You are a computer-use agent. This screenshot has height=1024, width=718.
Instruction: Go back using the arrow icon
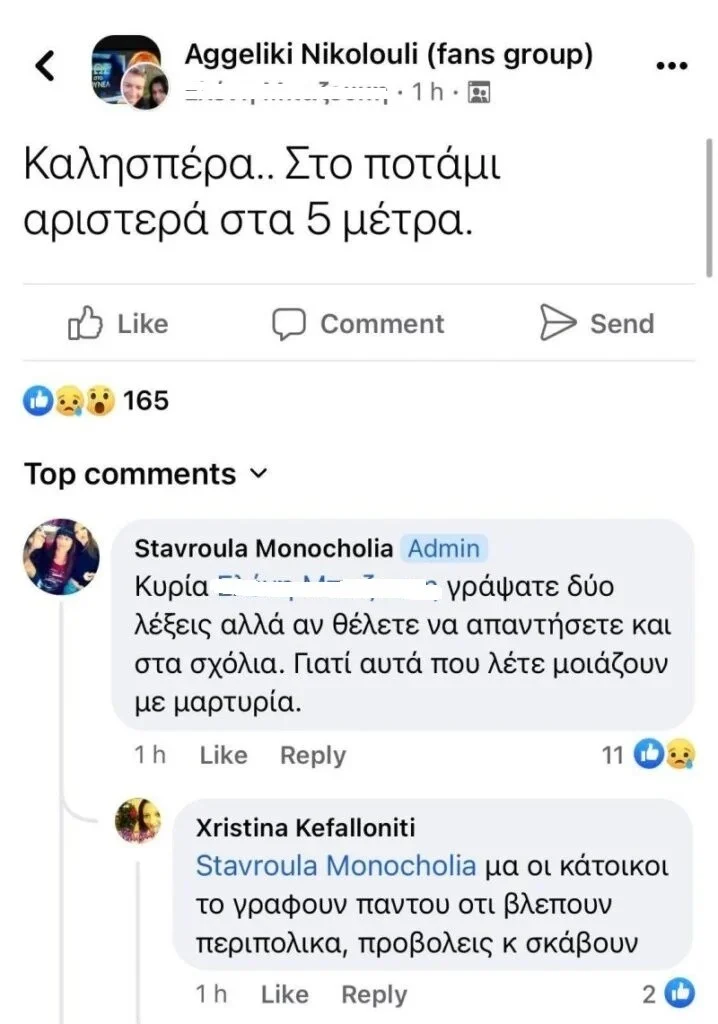(x=44, y=66)
